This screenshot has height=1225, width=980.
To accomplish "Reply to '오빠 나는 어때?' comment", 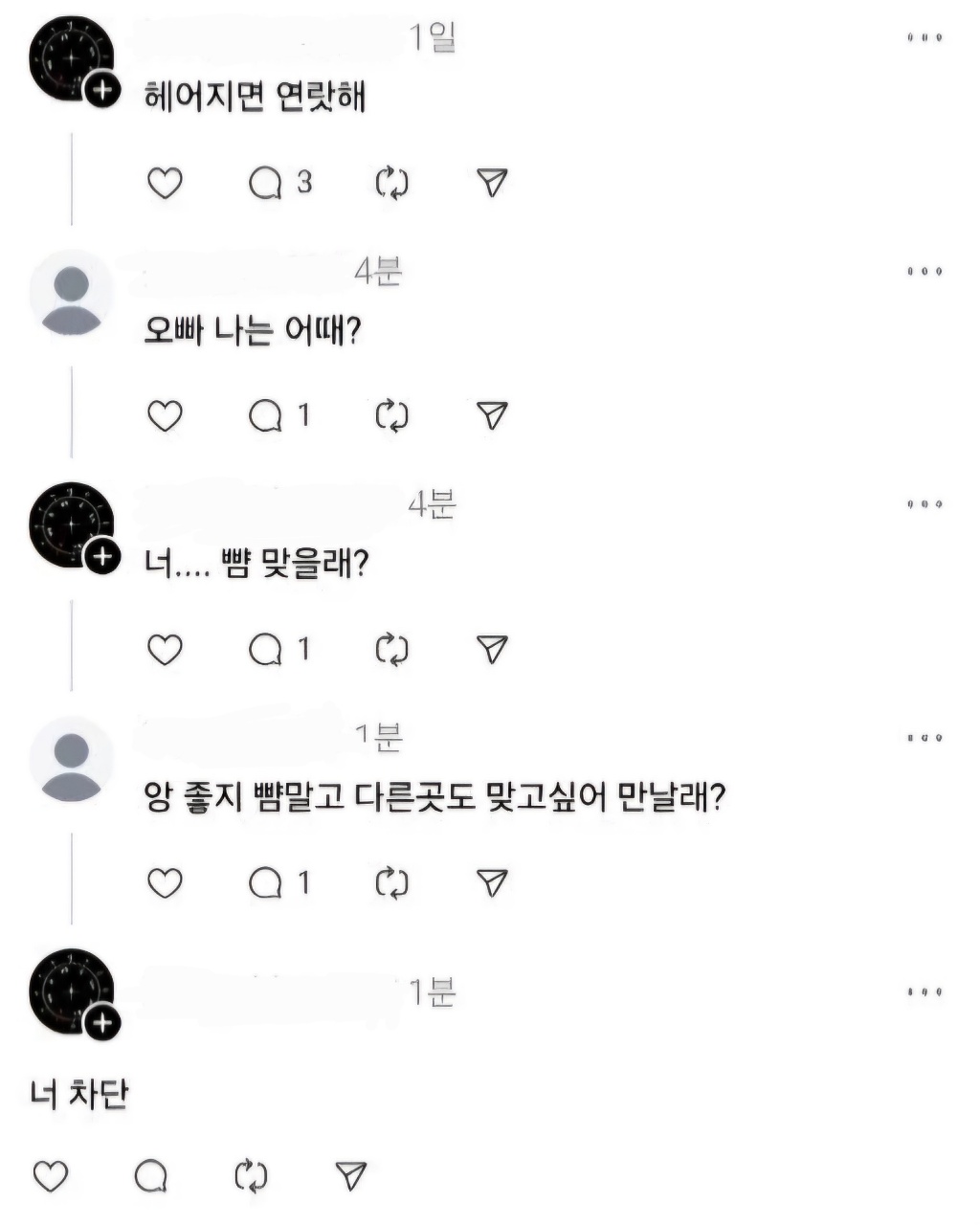I will pos(266,415).
